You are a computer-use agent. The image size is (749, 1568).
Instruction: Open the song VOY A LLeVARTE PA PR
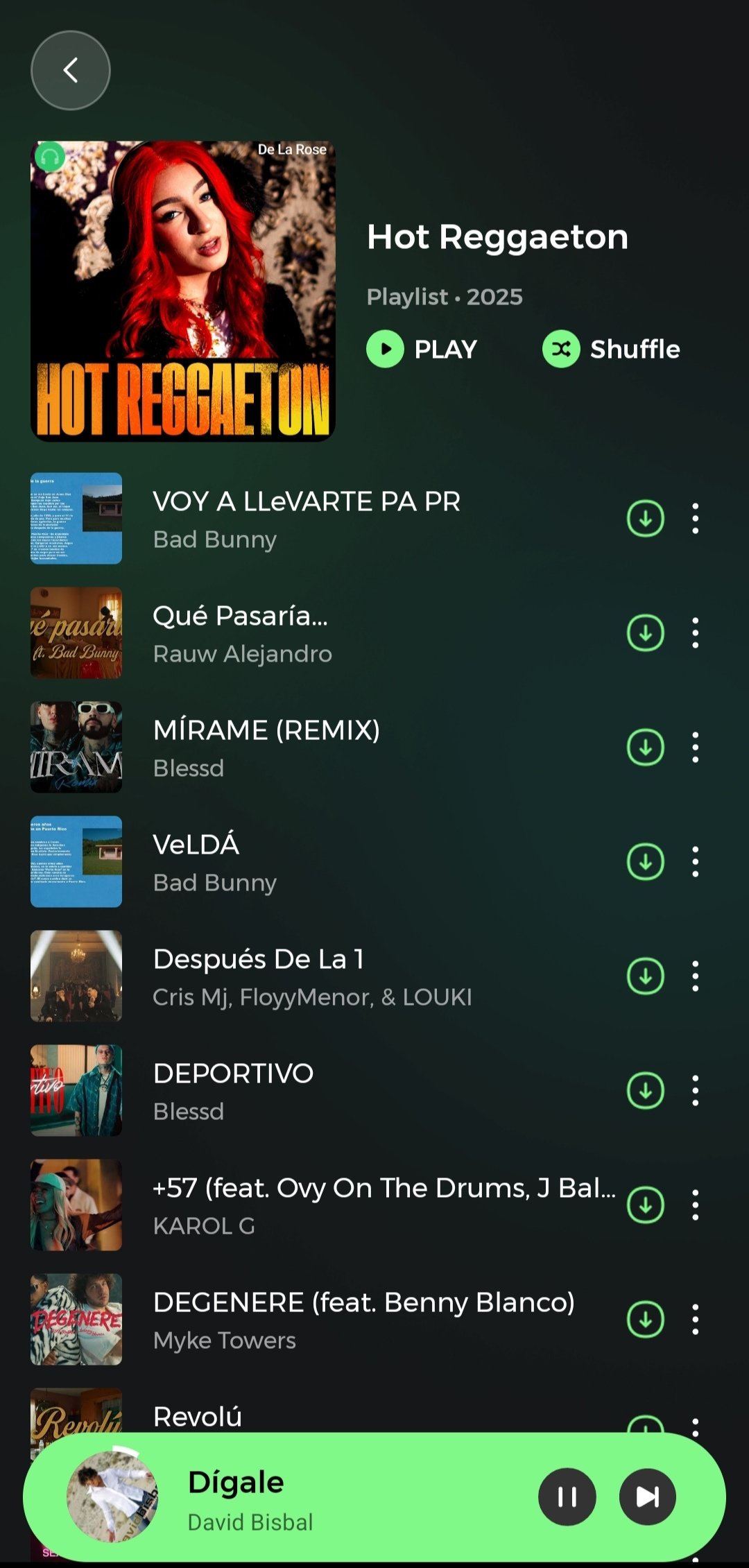306,518
